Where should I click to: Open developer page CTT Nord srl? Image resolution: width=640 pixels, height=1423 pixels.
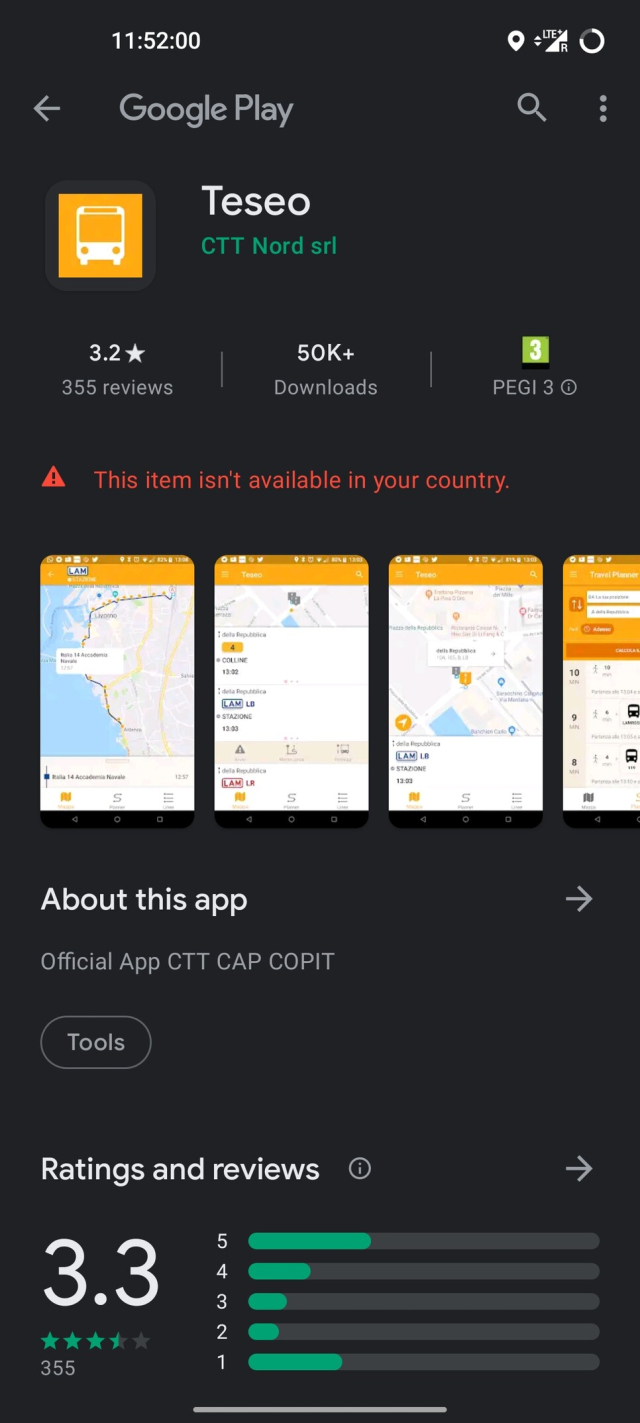coord(268,245)
